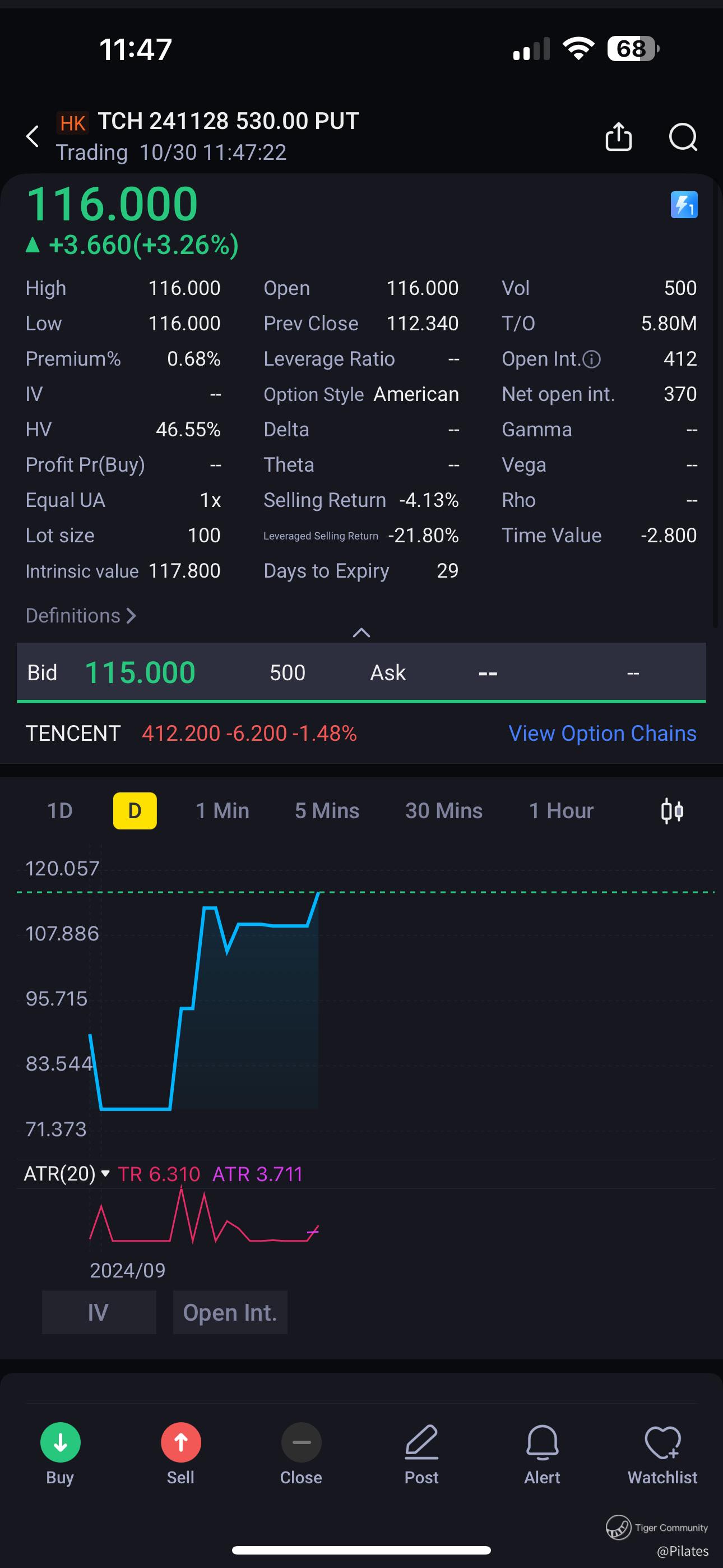The width and height of the screenshot is (723, 1568).
Task: Select the D daily chart tab
Action: point(135,811)
